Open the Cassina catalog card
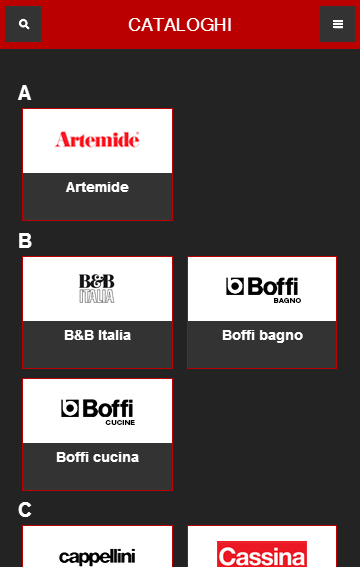The width and height of the screenshot is (360, 567). (x=262, y=546)
